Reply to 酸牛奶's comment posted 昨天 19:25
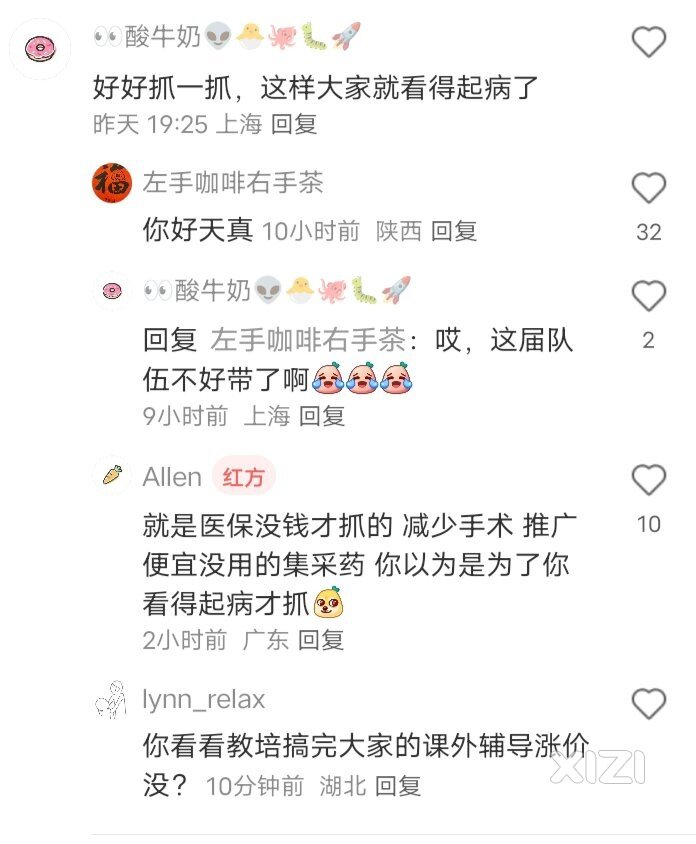This screenshot has height=844, width=696. tap(294, 124)
